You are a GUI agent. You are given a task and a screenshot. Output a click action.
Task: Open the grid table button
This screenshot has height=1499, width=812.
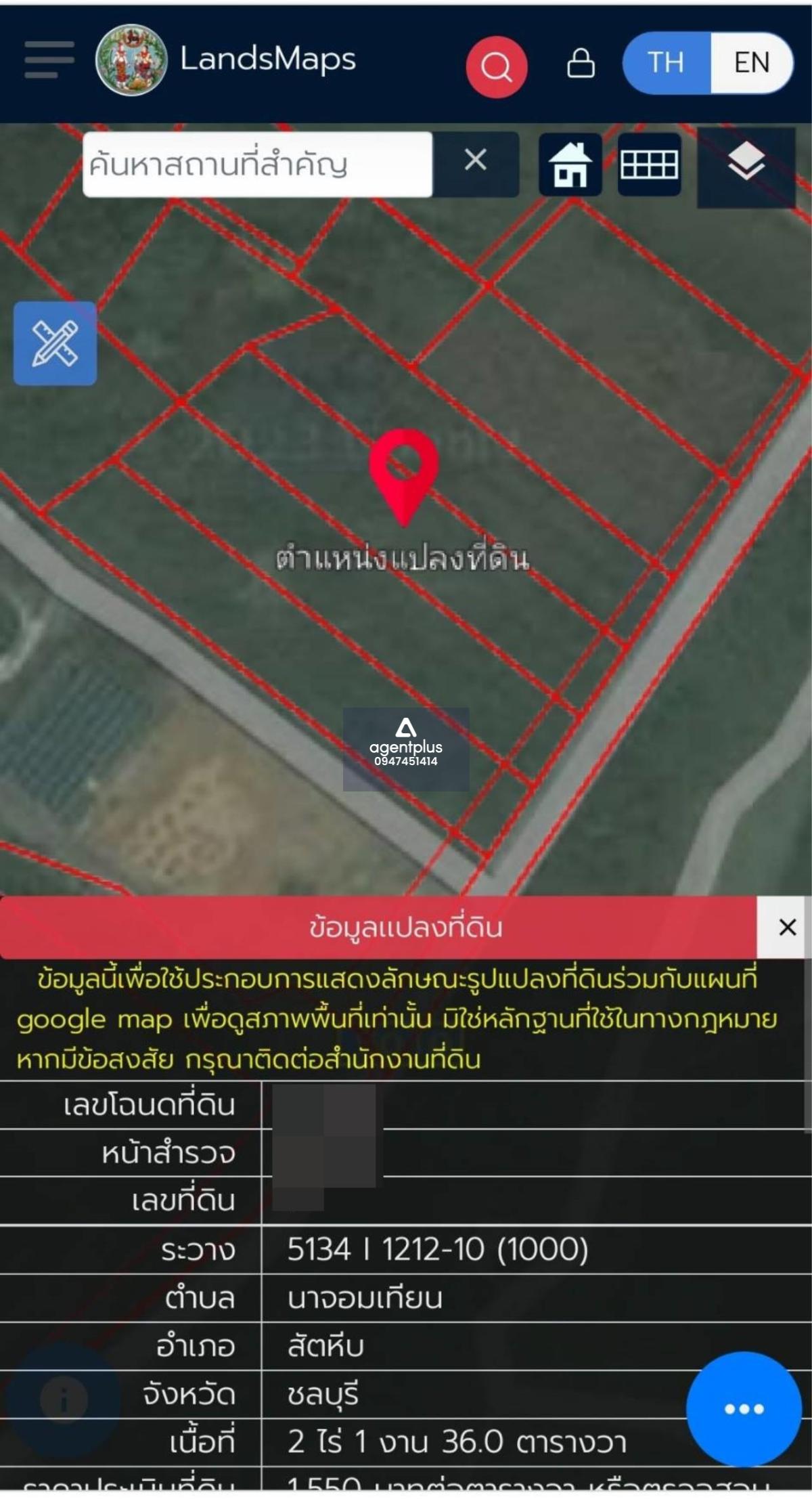coord(649,165)
